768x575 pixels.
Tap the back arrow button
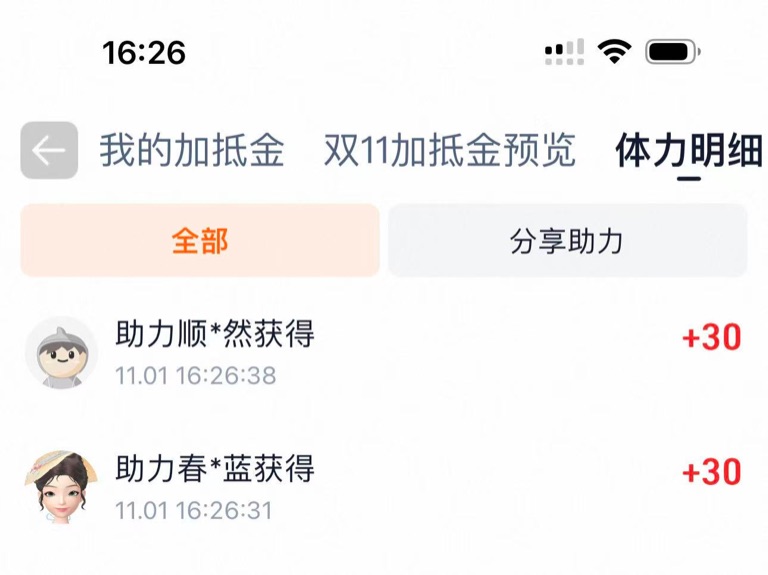point(49,150)
